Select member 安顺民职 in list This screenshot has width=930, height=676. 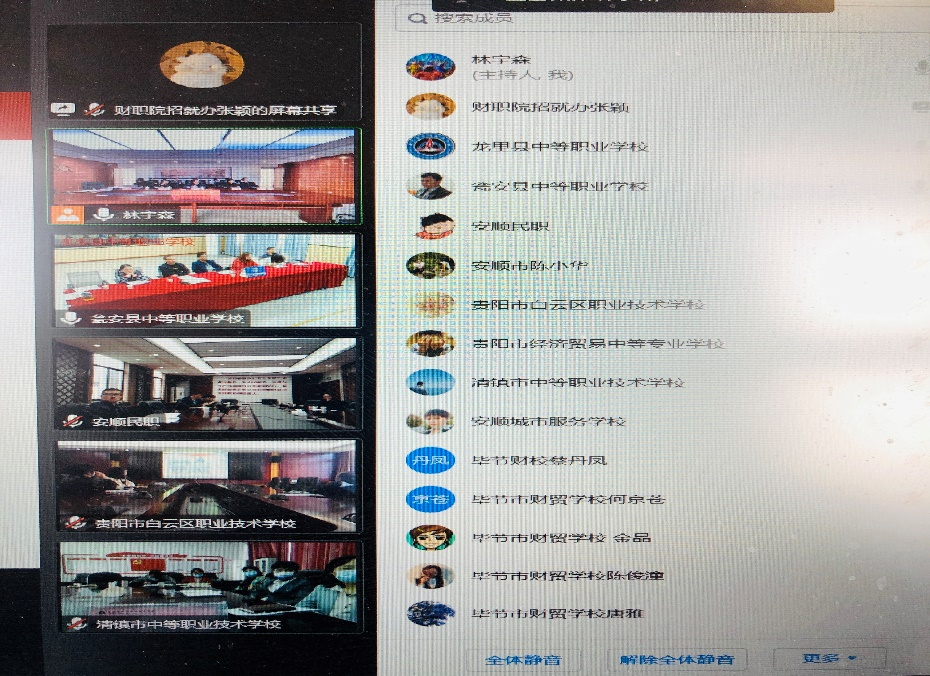(510, 226)
